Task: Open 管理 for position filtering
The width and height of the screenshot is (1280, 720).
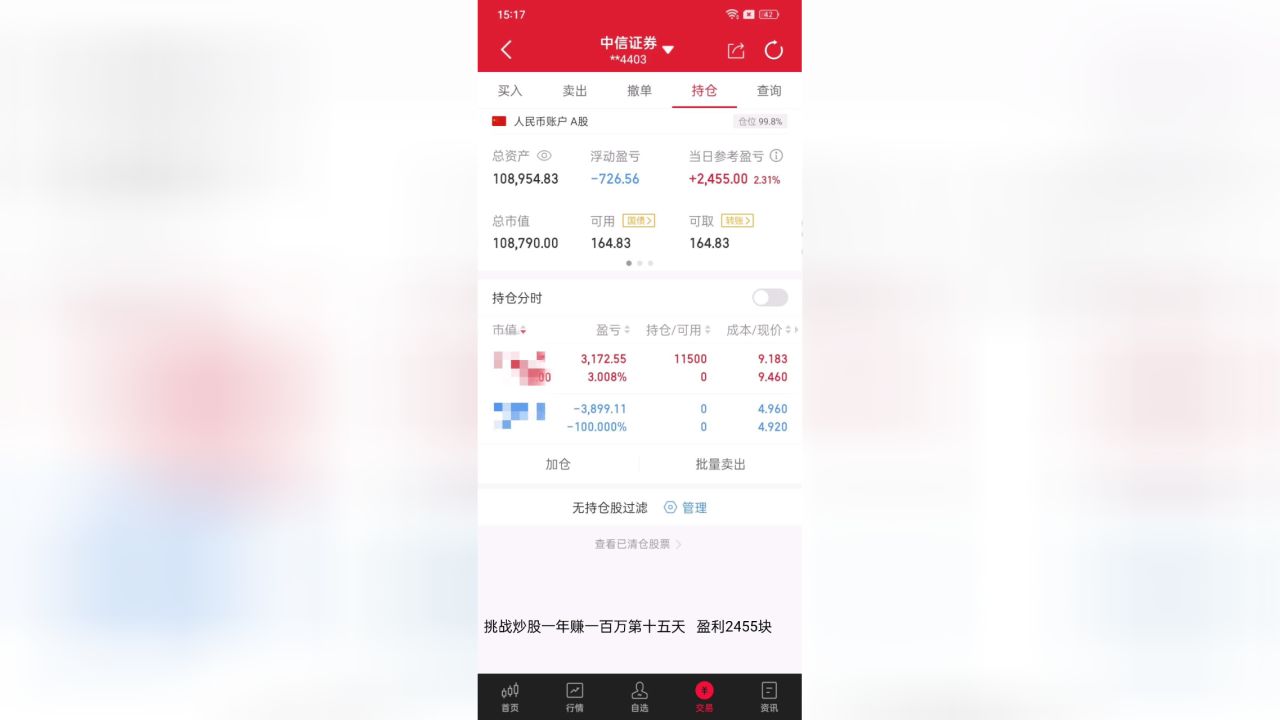Action: point(686,508)
